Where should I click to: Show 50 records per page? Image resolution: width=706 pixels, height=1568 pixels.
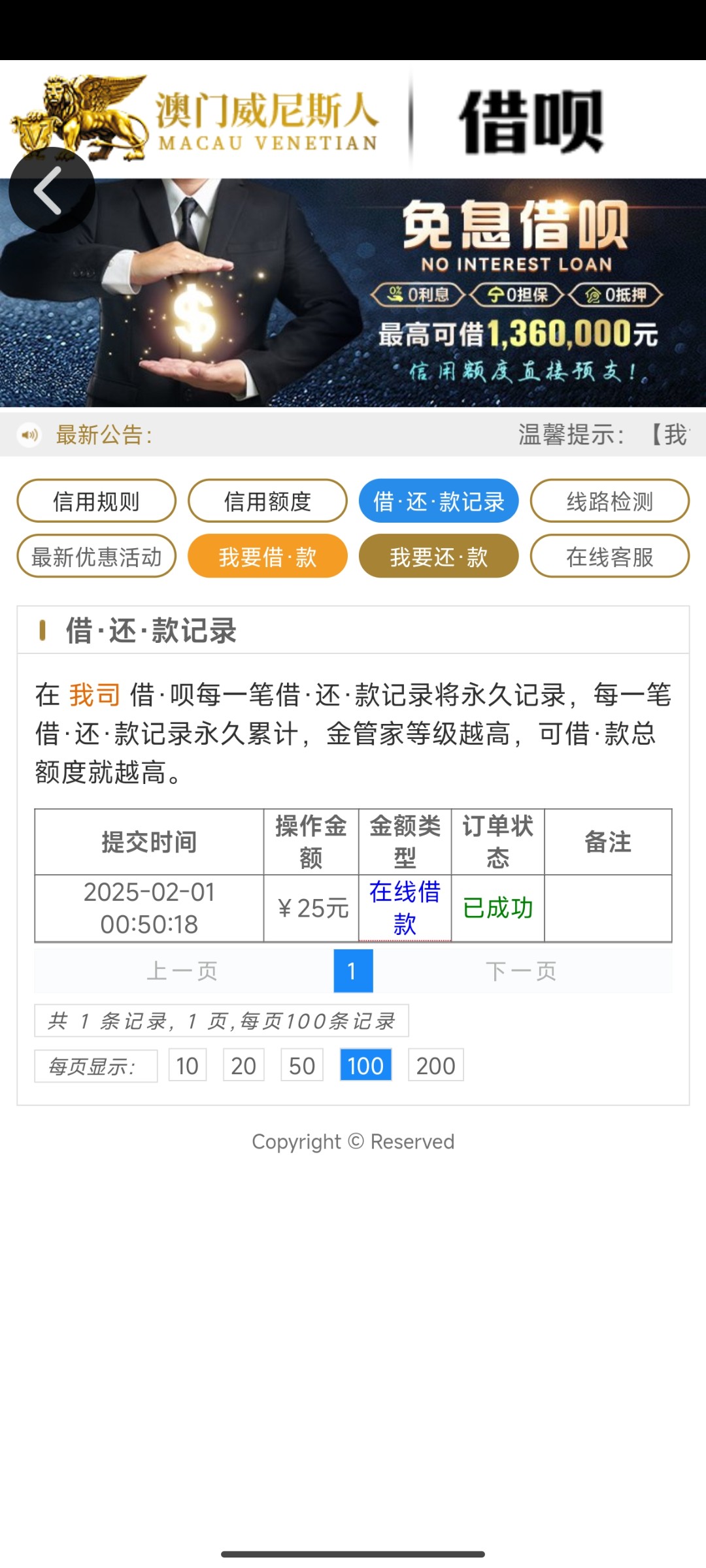(302, 1066)
